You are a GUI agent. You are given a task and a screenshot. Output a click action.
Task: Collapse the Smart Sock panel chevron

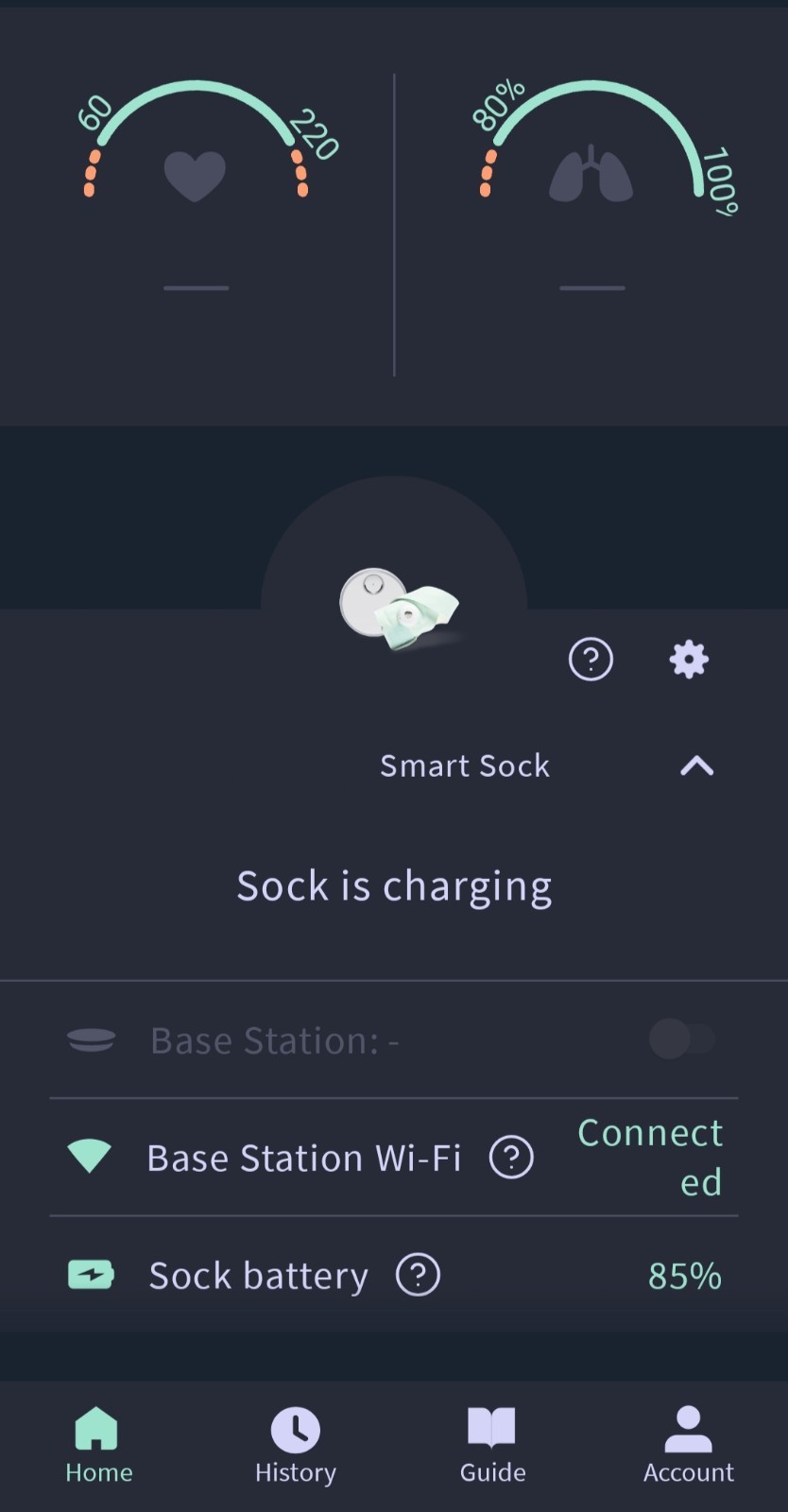point(697,765)
